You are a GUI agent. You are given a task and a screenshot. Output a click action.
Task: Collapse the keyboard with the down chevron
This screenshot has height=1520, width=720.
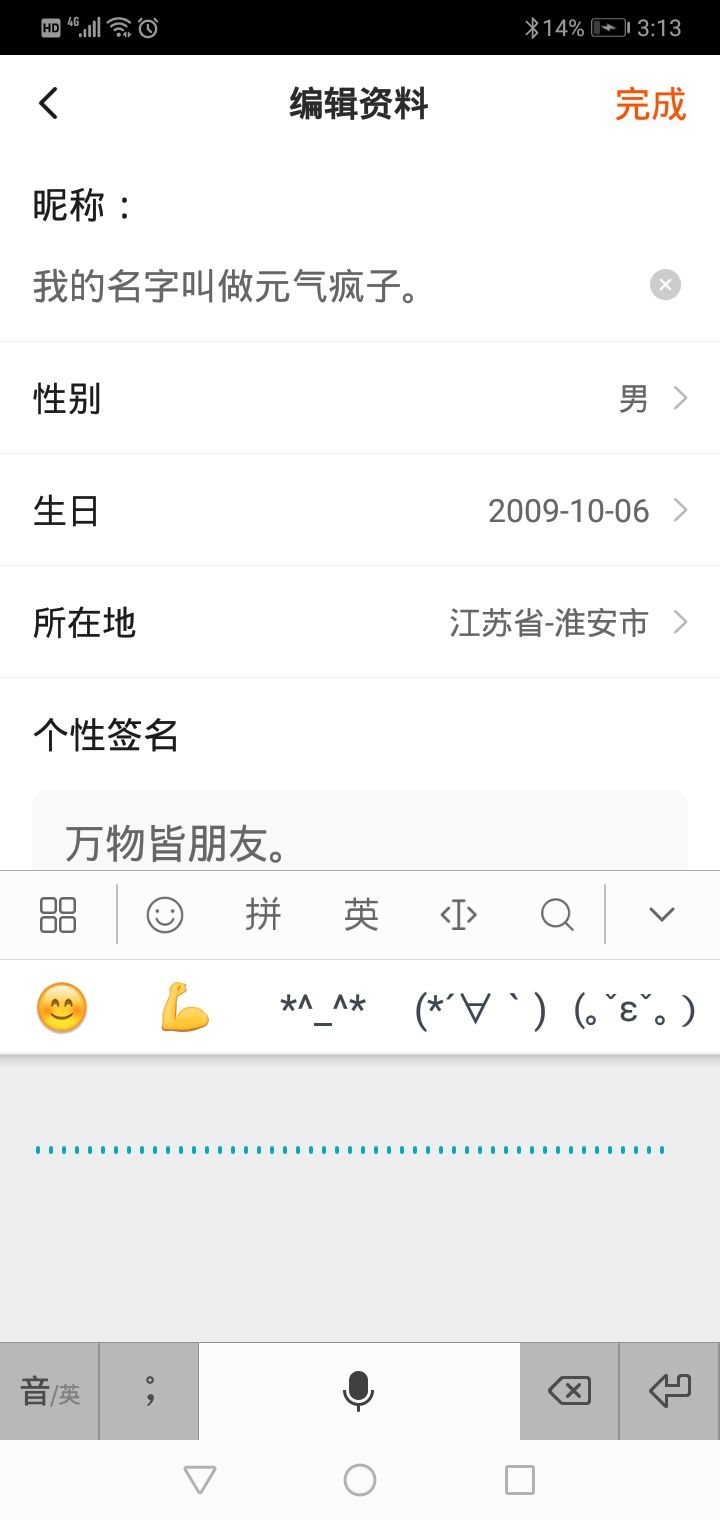point(662,914)
